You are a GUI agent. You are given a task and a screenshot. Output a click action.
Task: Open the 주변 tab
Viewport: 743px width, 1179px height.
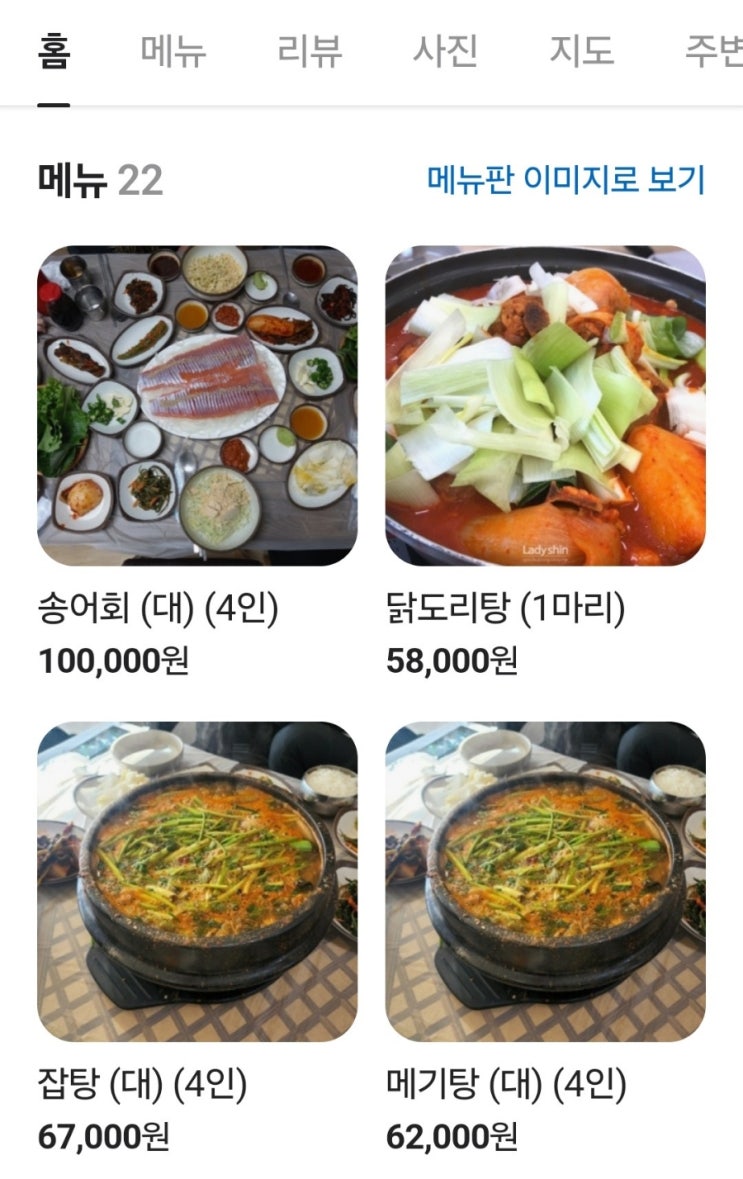tap(714, 51)
